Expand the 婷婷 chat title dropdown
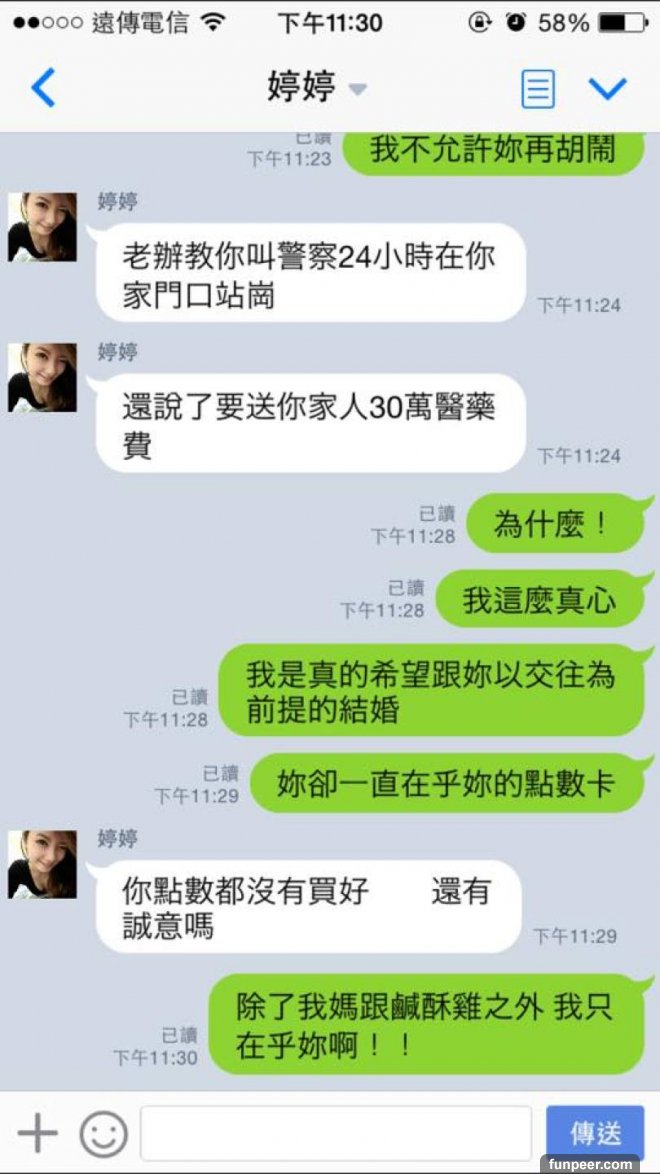The width and height of the screenshot is (660, 1174). pos(357,90)
